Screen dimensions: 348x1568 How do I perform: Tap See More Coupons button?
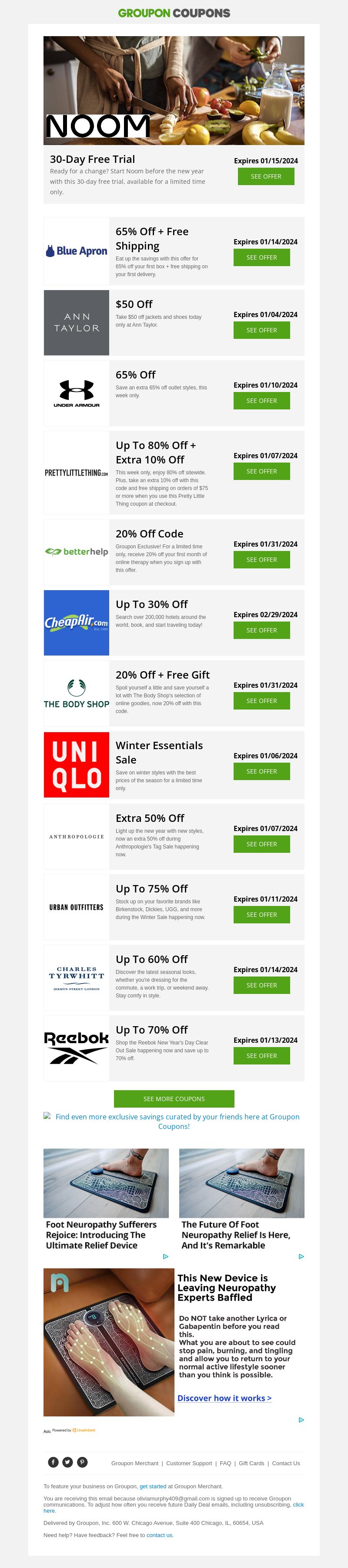pos(174,1099)
